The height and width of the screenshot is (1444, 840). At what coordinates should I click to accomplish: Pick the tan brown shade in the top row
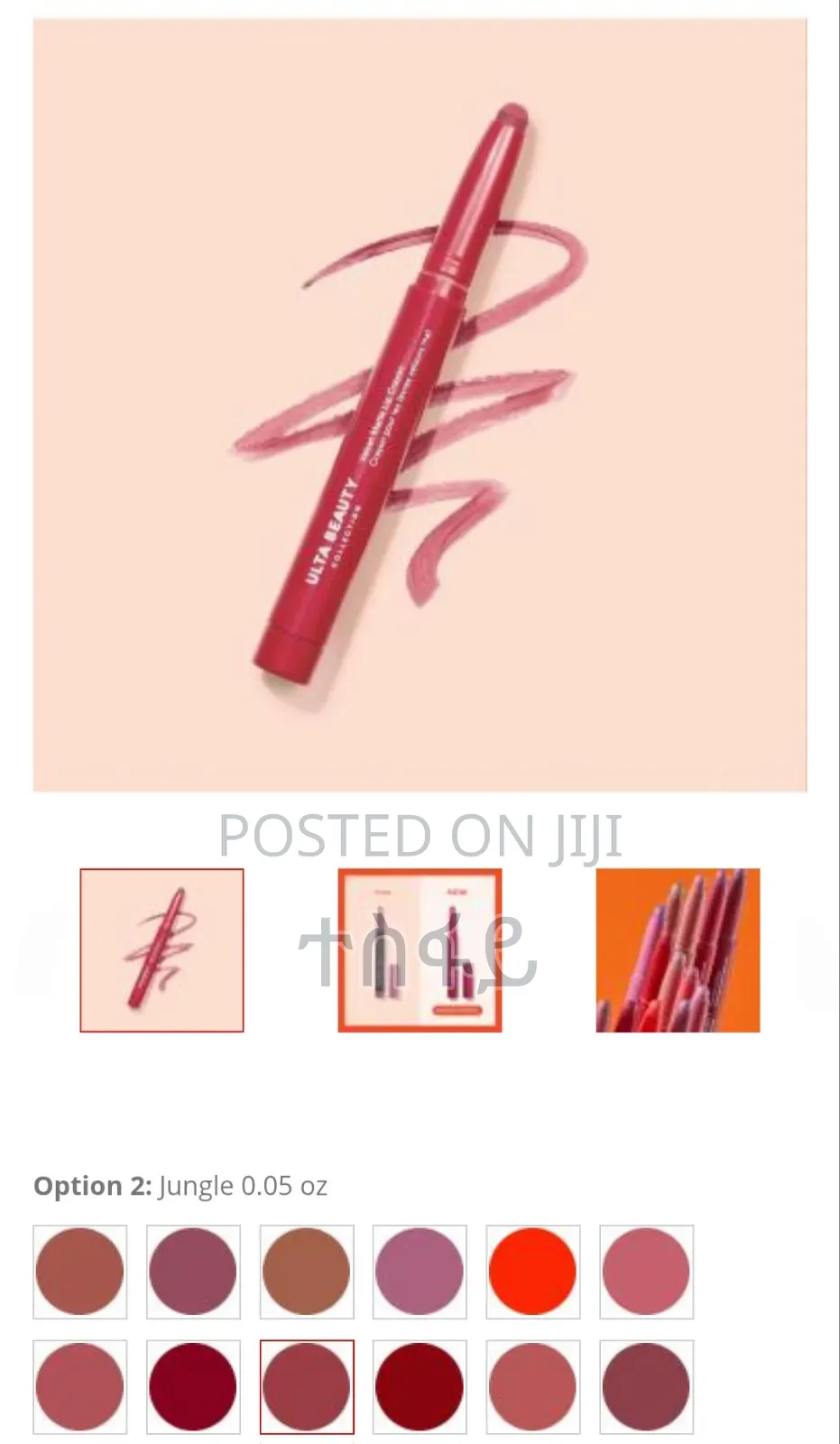[307, 1270]
